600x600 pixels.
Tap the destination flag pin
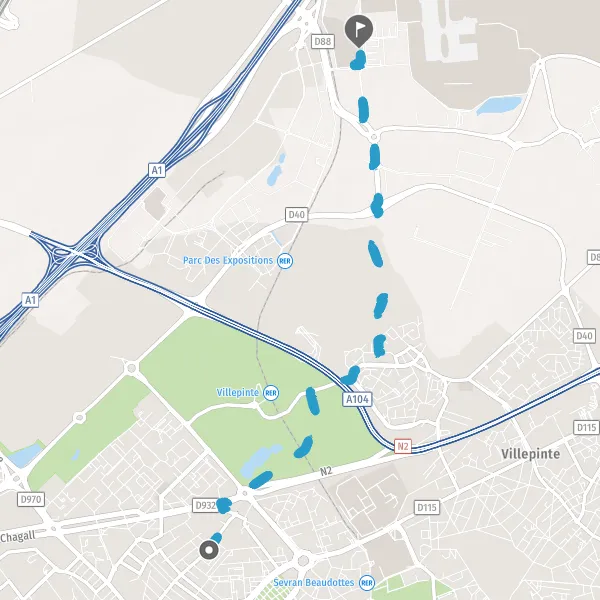point(359,31)
